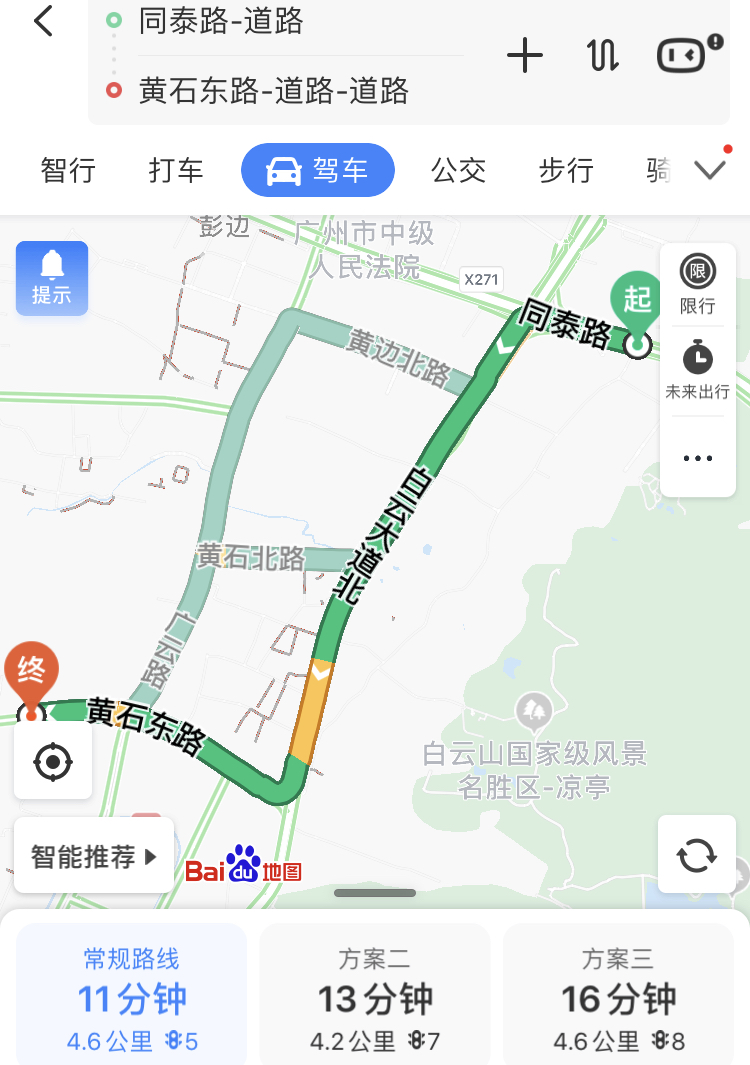This screenshot has height=1065, width=750.
Task: Recenter map on my location
Action: pos(53,762)
